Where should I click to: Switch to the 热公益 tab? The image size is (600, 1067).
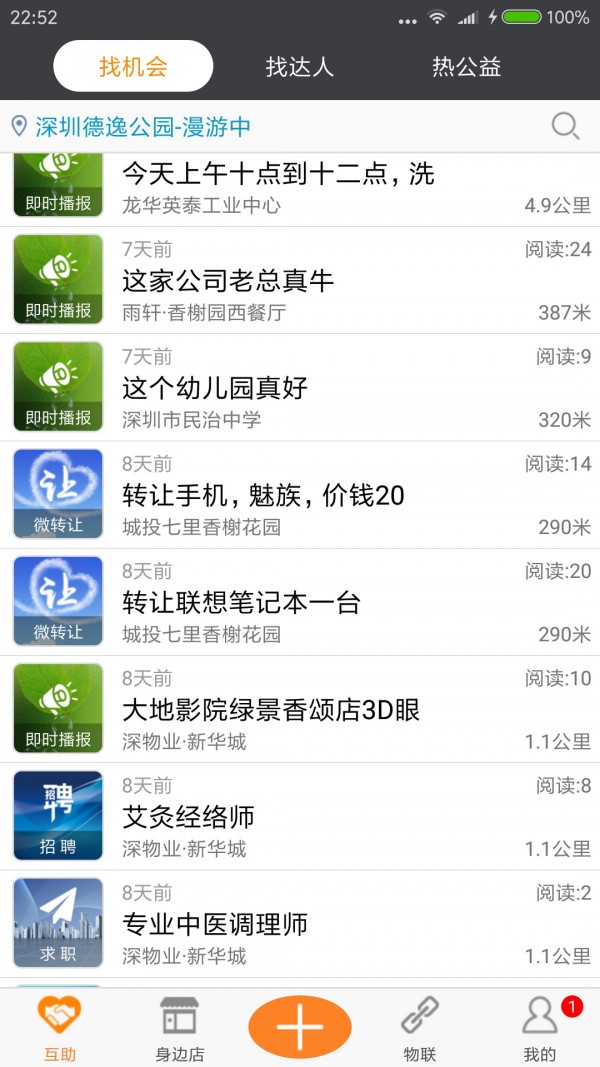tap(466, 67)
